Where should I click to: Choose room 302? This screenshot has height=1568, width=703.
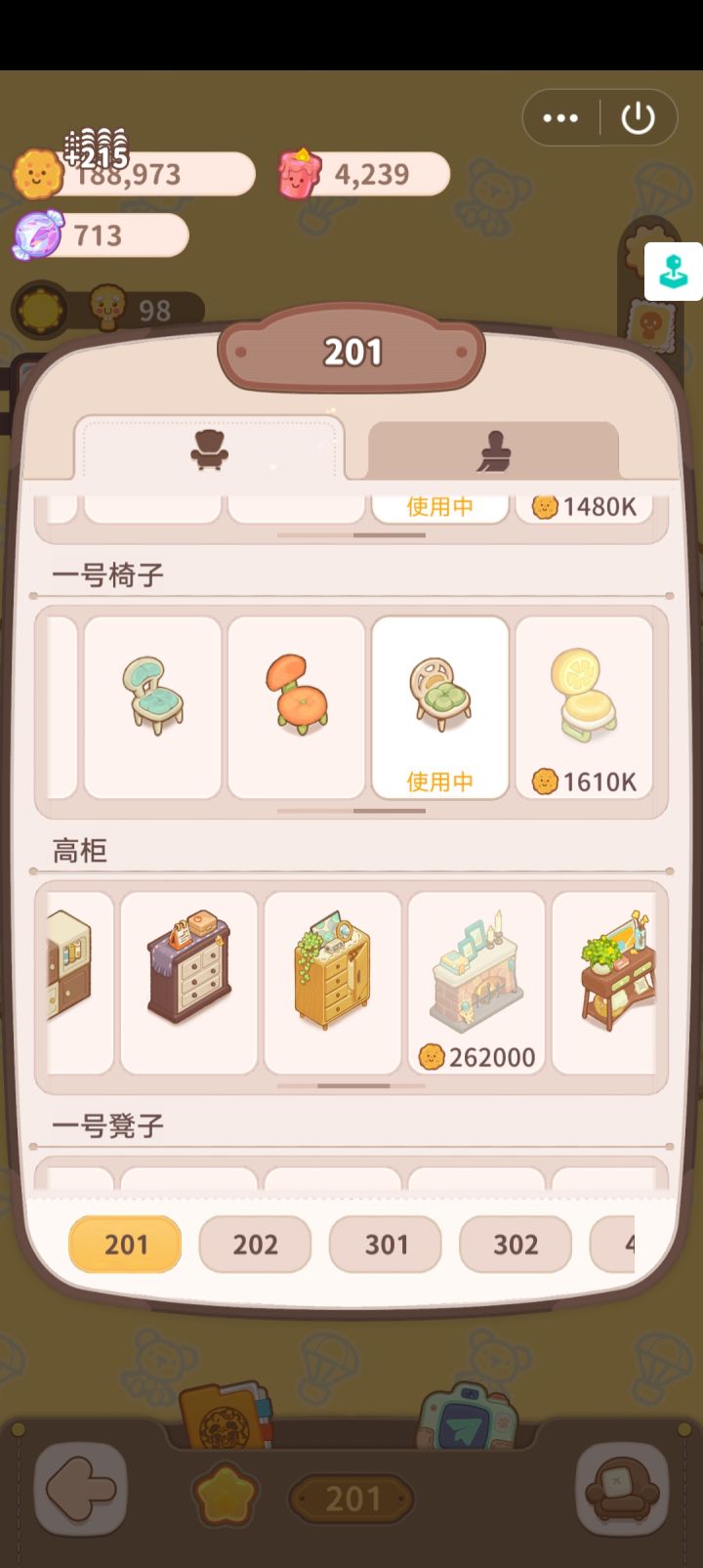pyautogui.click(x=516, y=1244)
